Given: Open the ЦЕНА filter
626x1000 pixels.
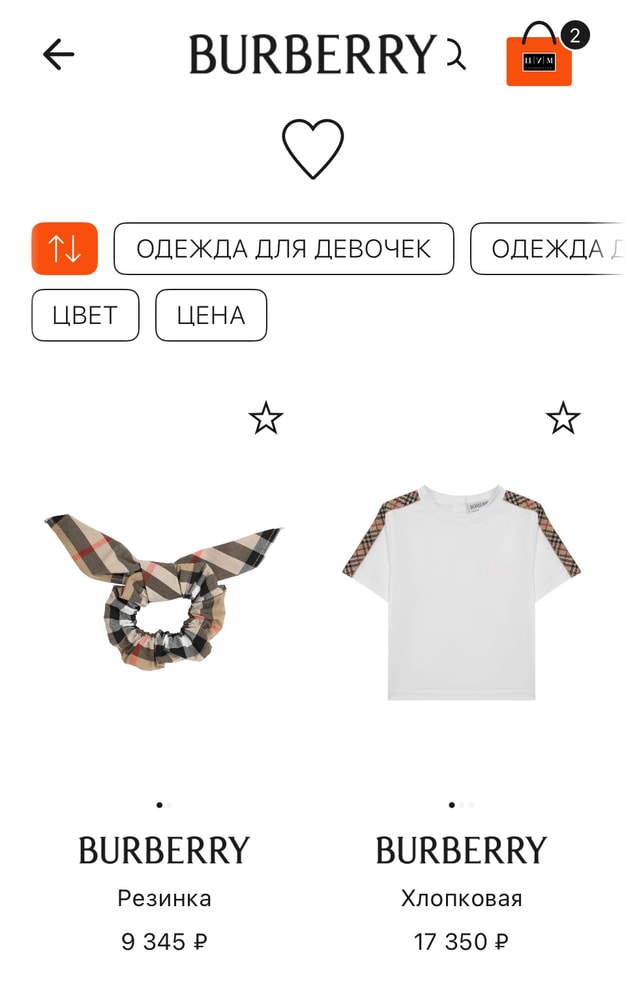Looking at the screenshot, I should point(211,315).
